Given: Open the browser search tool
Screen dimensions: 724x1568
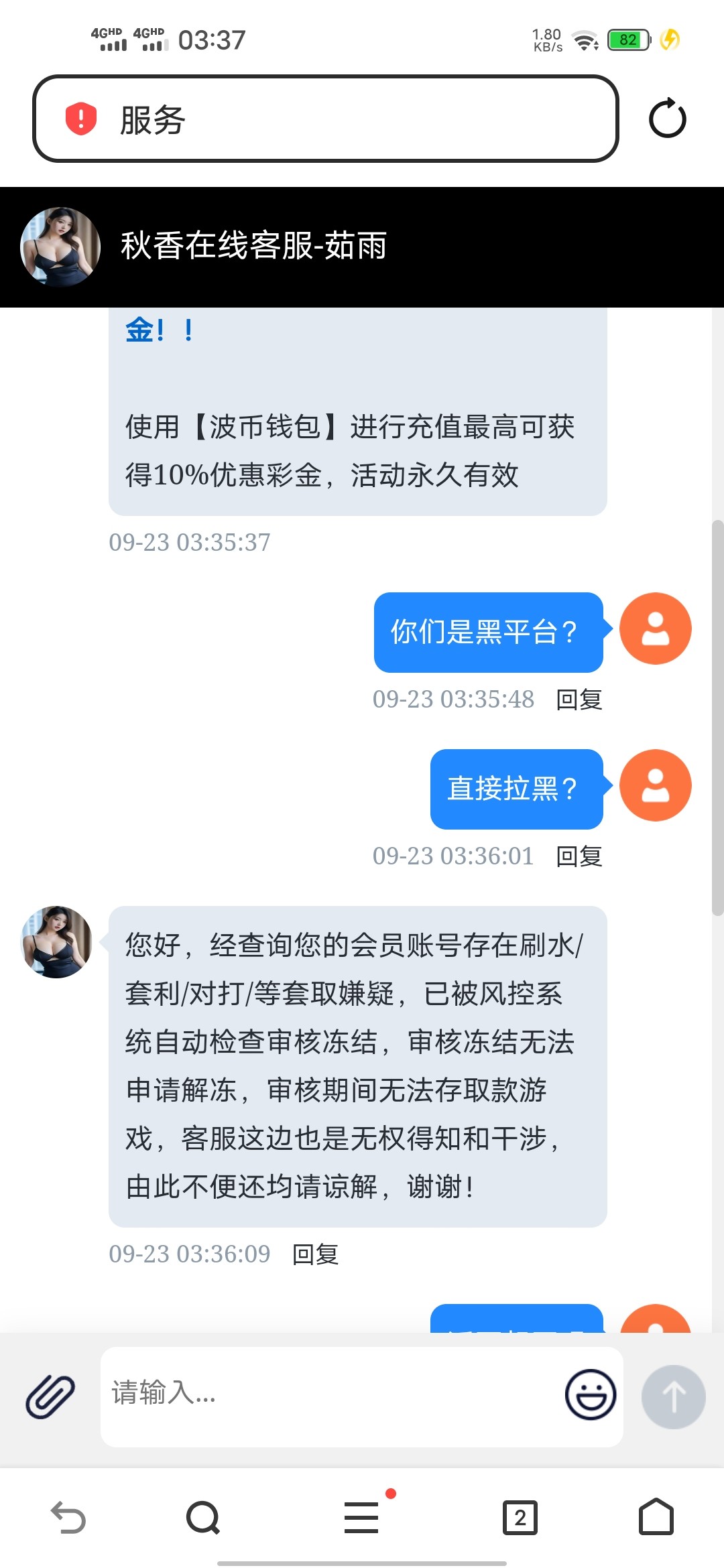Looking at the screenshot, I should click(x=203, y=1518).
